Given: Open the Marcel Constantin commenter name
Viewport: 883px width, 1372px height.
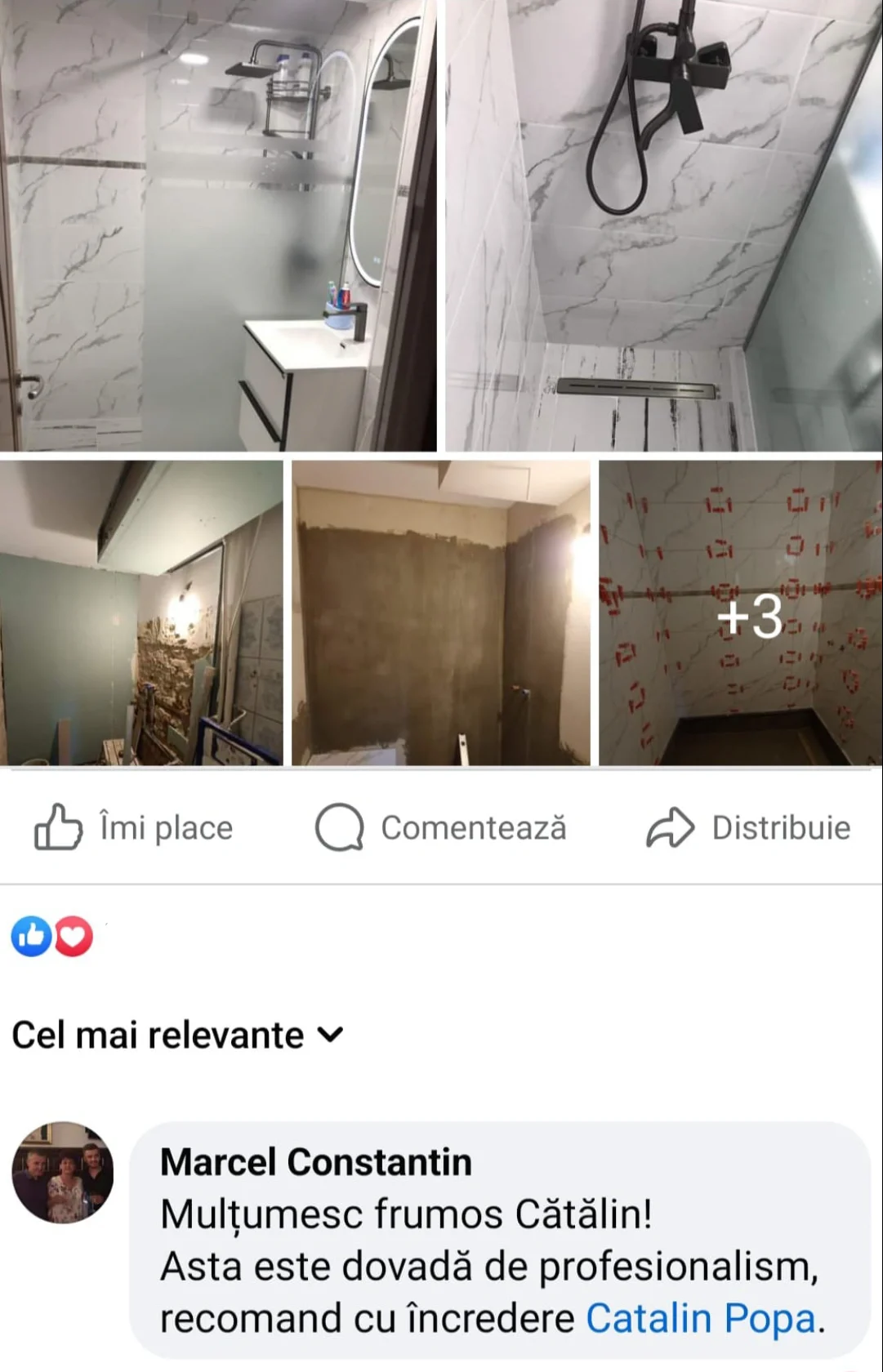Looking at the screenshot, I should point(315,1161).
